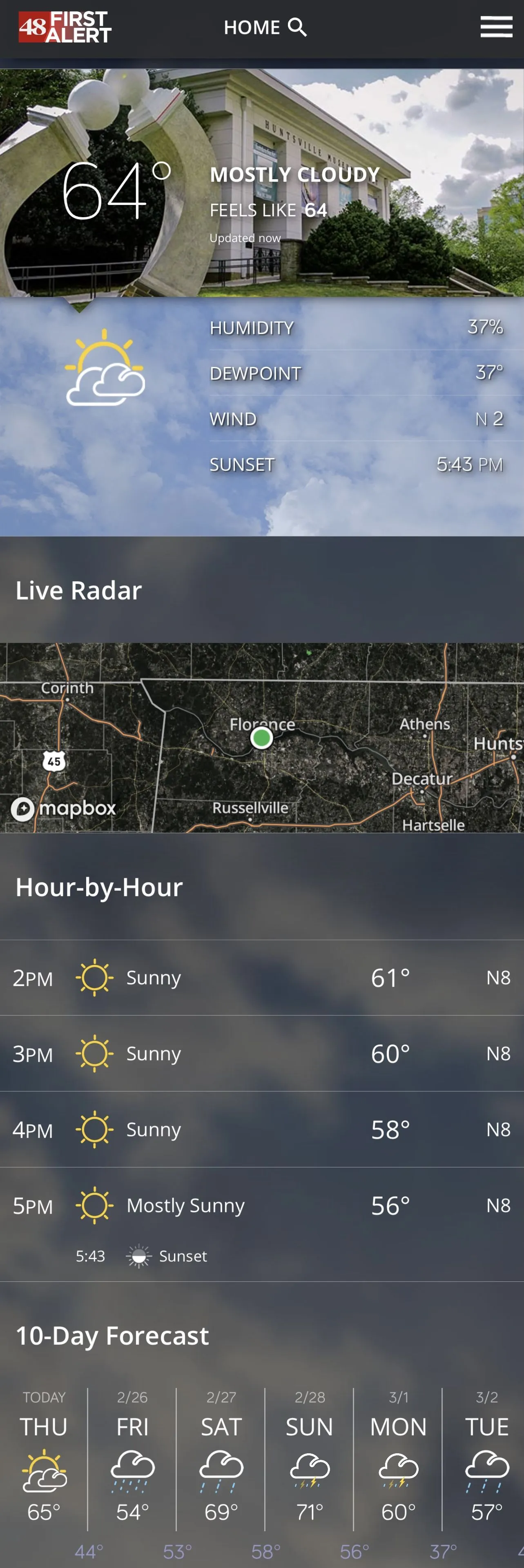Open Tuesday 3/2 forecast
524x1568 pixels.
point(486,1459)
